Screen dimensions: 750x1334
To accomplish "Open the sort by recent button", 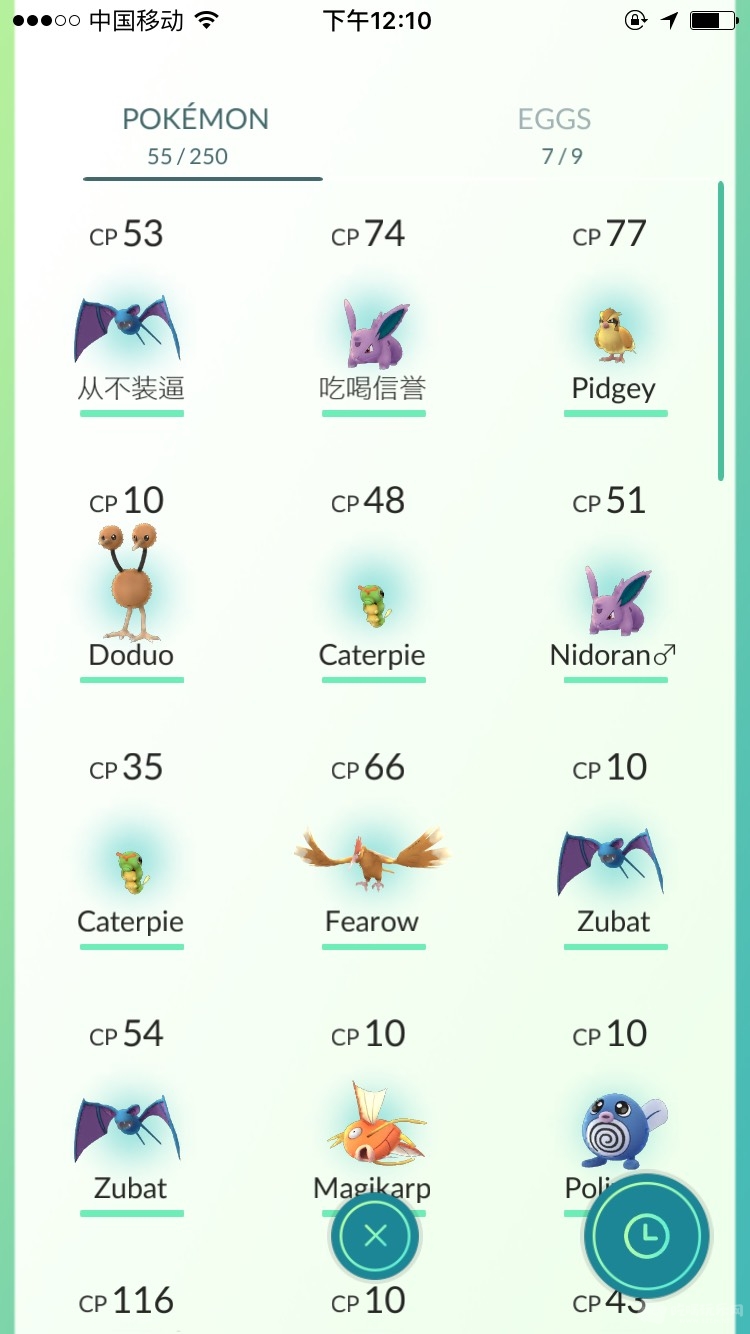I will 647,1237.
